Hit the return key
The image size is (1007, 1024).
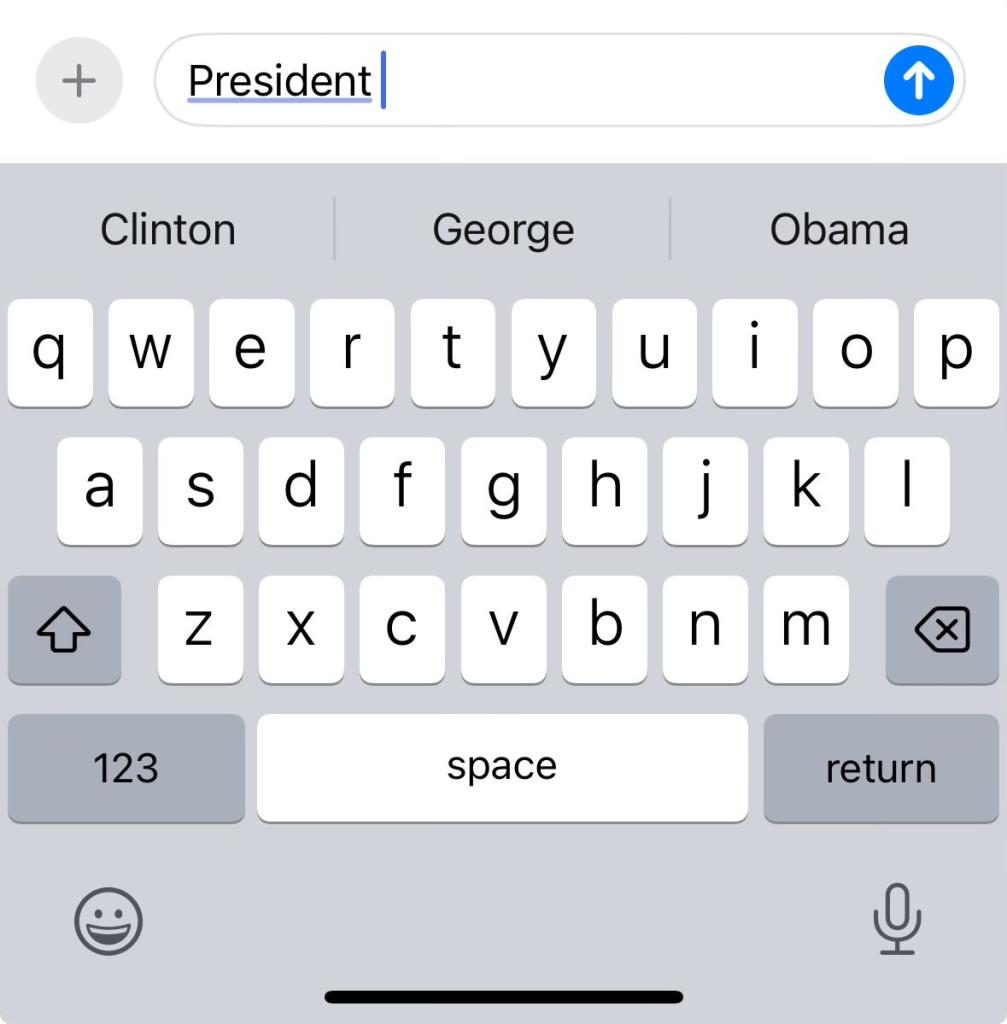click(881, 768)
